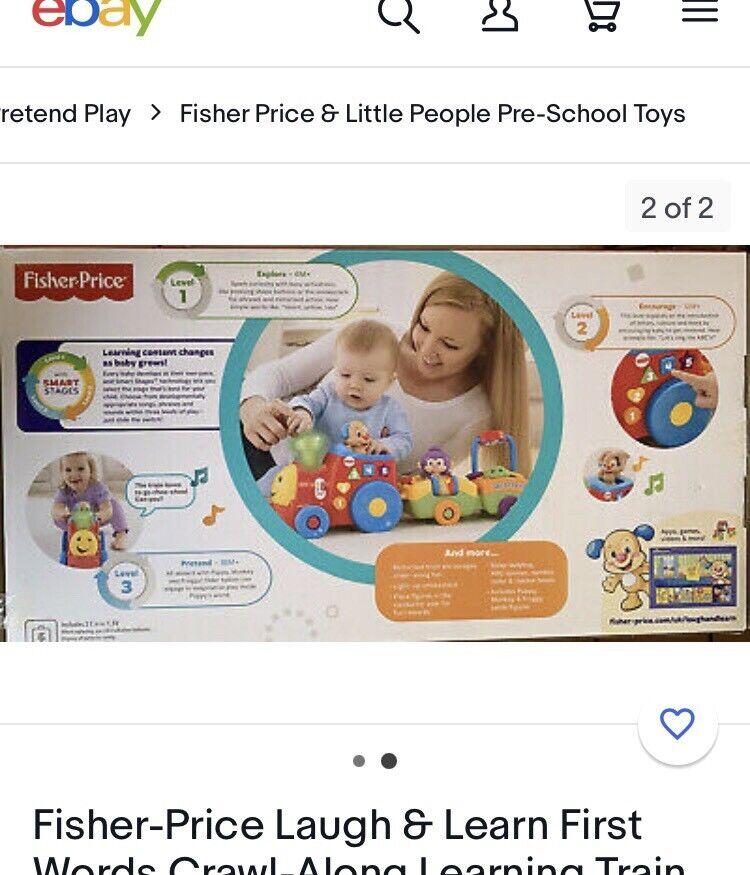Screen dimensions: 750x875
Task: Open the Pretend Play breadcrumb
Action: coord(65,114)
